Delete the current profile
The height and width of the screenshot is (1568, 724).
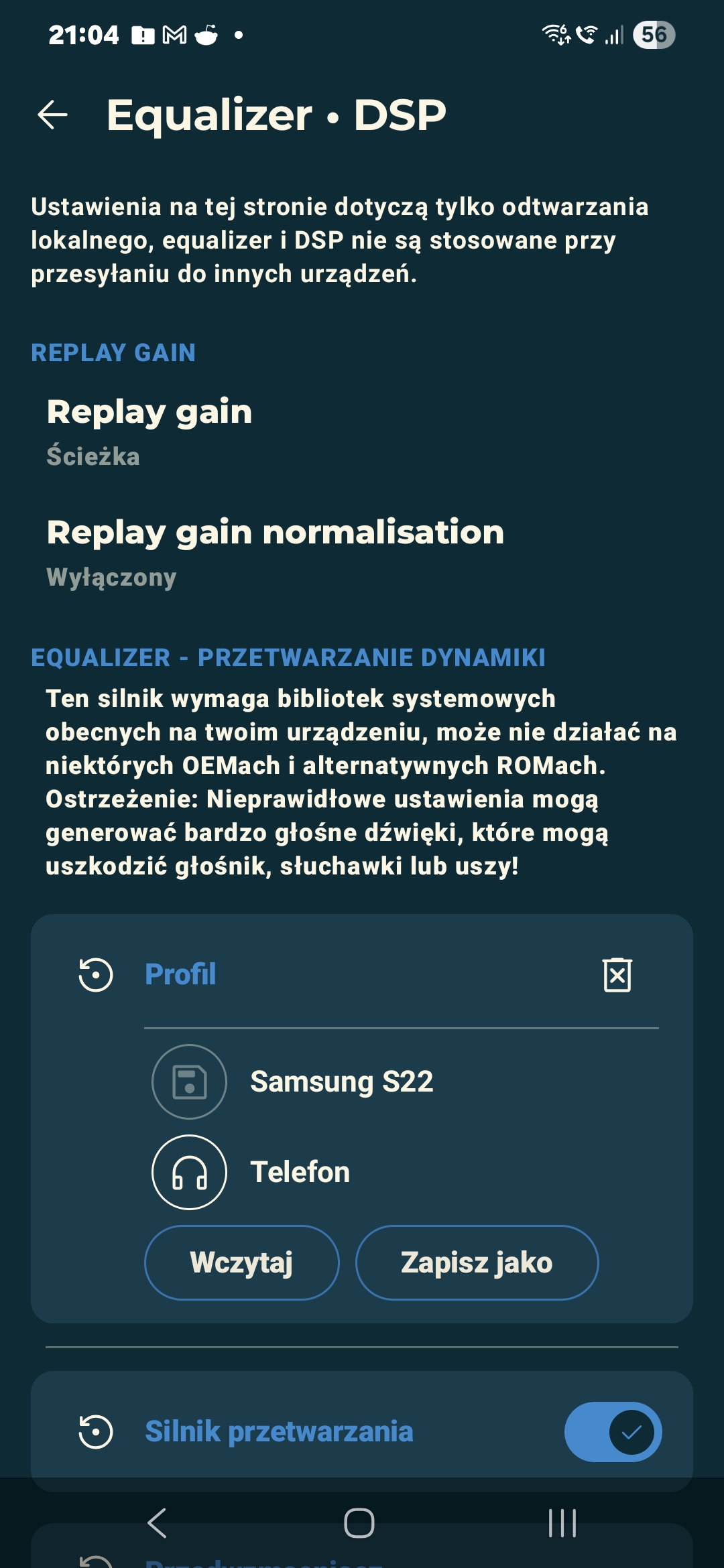click(x=617, y=974)
